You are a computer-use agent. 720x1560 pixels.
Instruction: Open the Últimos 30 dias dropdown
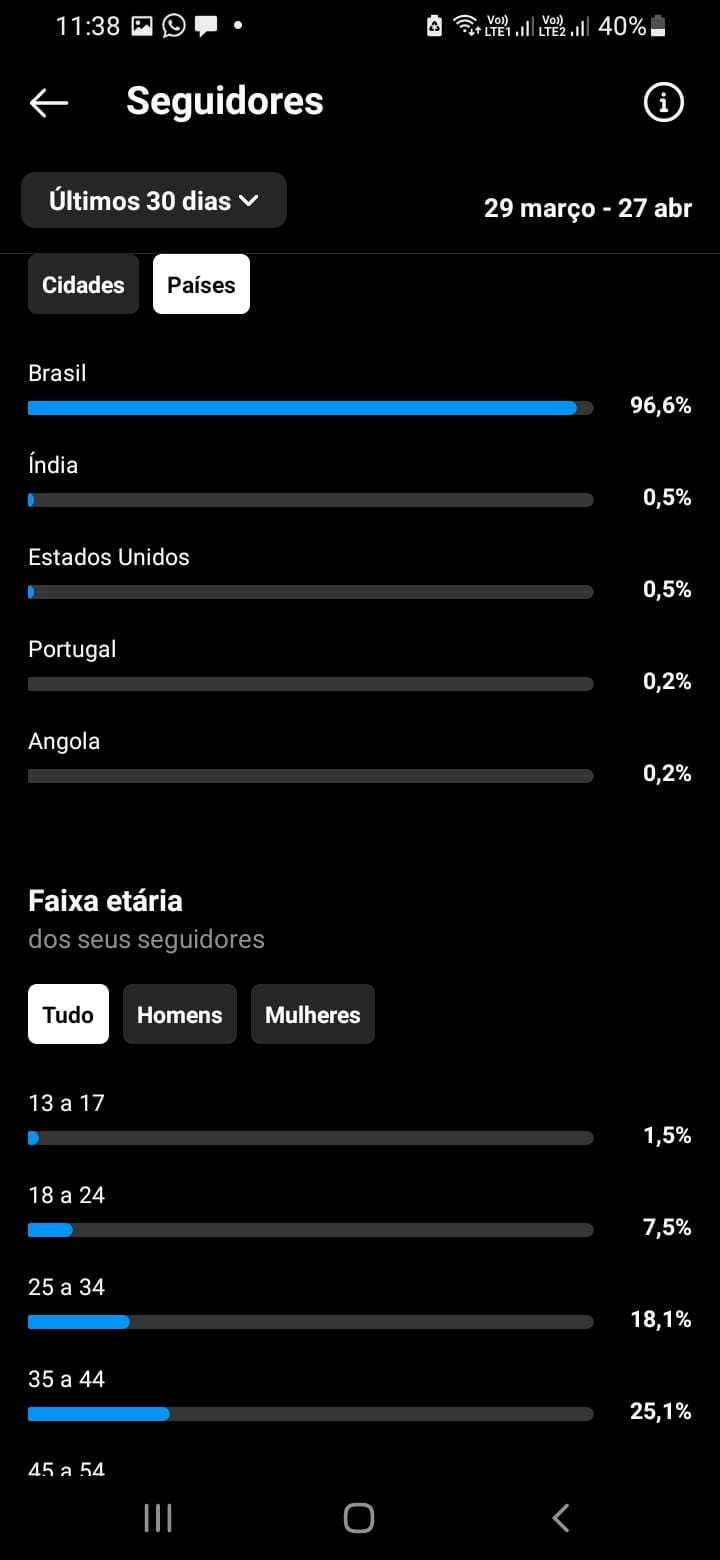[x=154, y=200]
